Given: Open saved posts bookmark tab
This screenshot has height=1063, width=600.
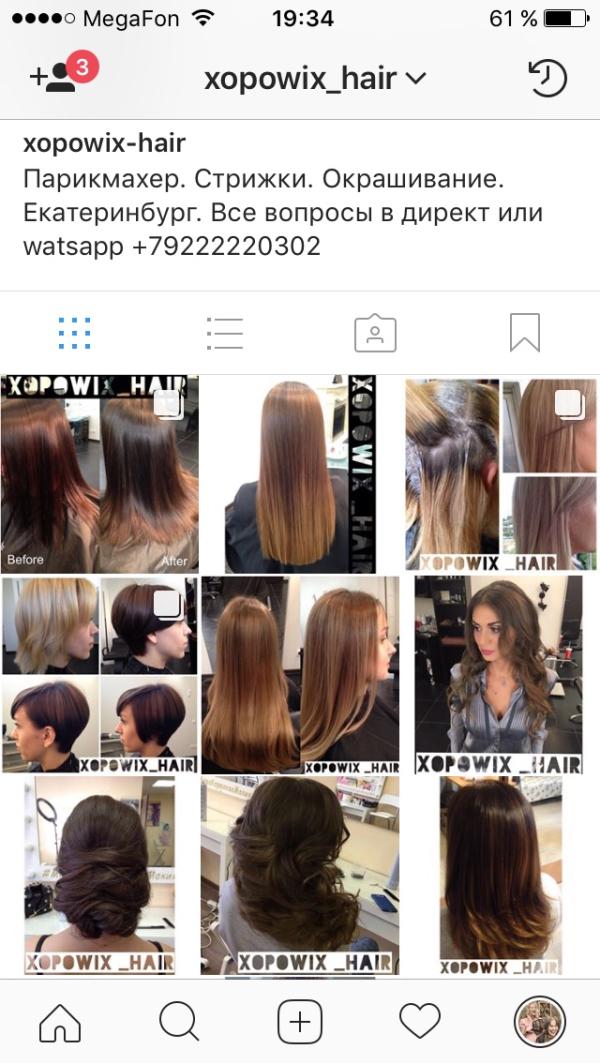Looking at the screenshot, I should [525, 333].
